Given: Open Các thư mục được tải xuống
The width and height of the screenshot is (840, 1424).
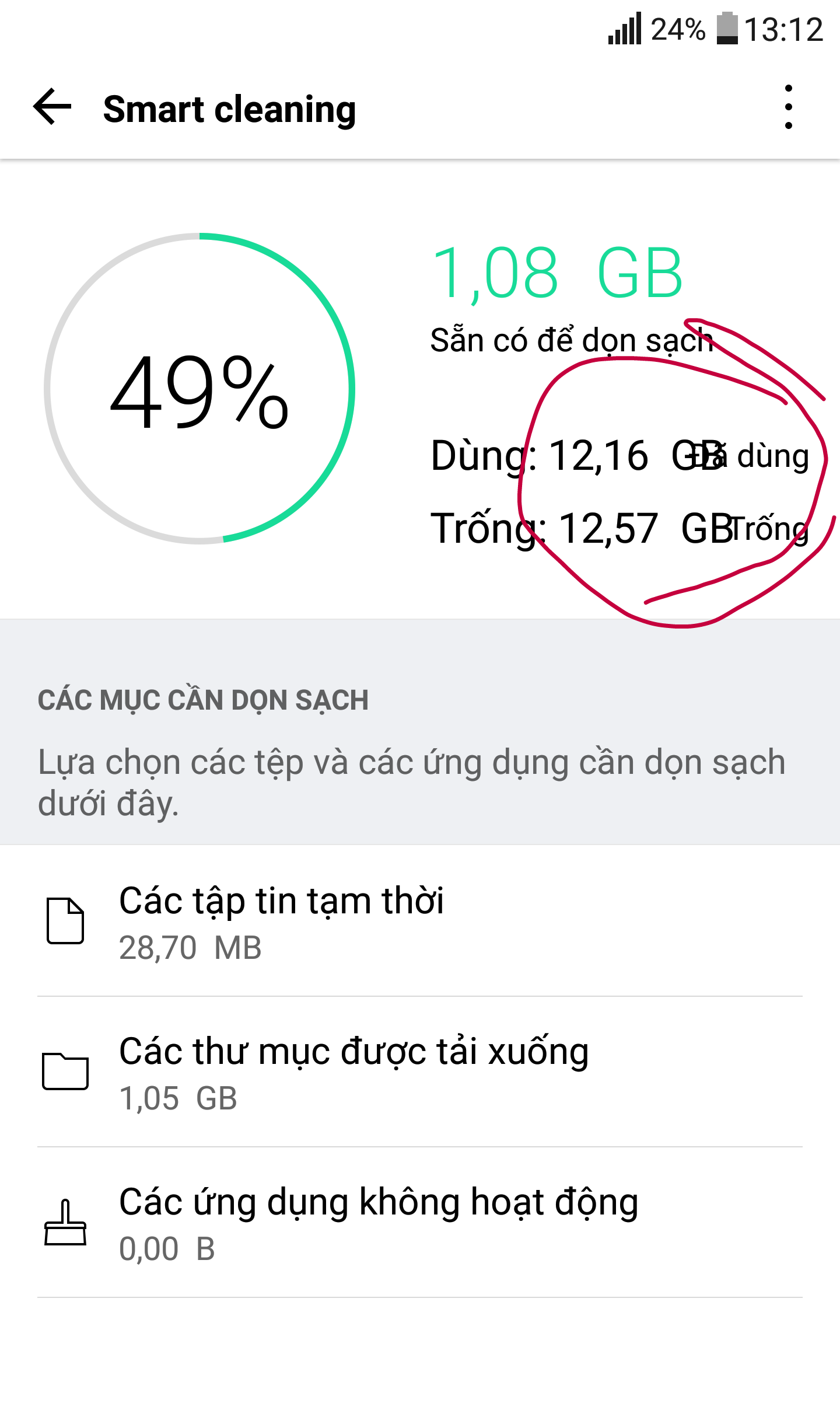Looking at the screenshot, I should [x=420, y=1072].
